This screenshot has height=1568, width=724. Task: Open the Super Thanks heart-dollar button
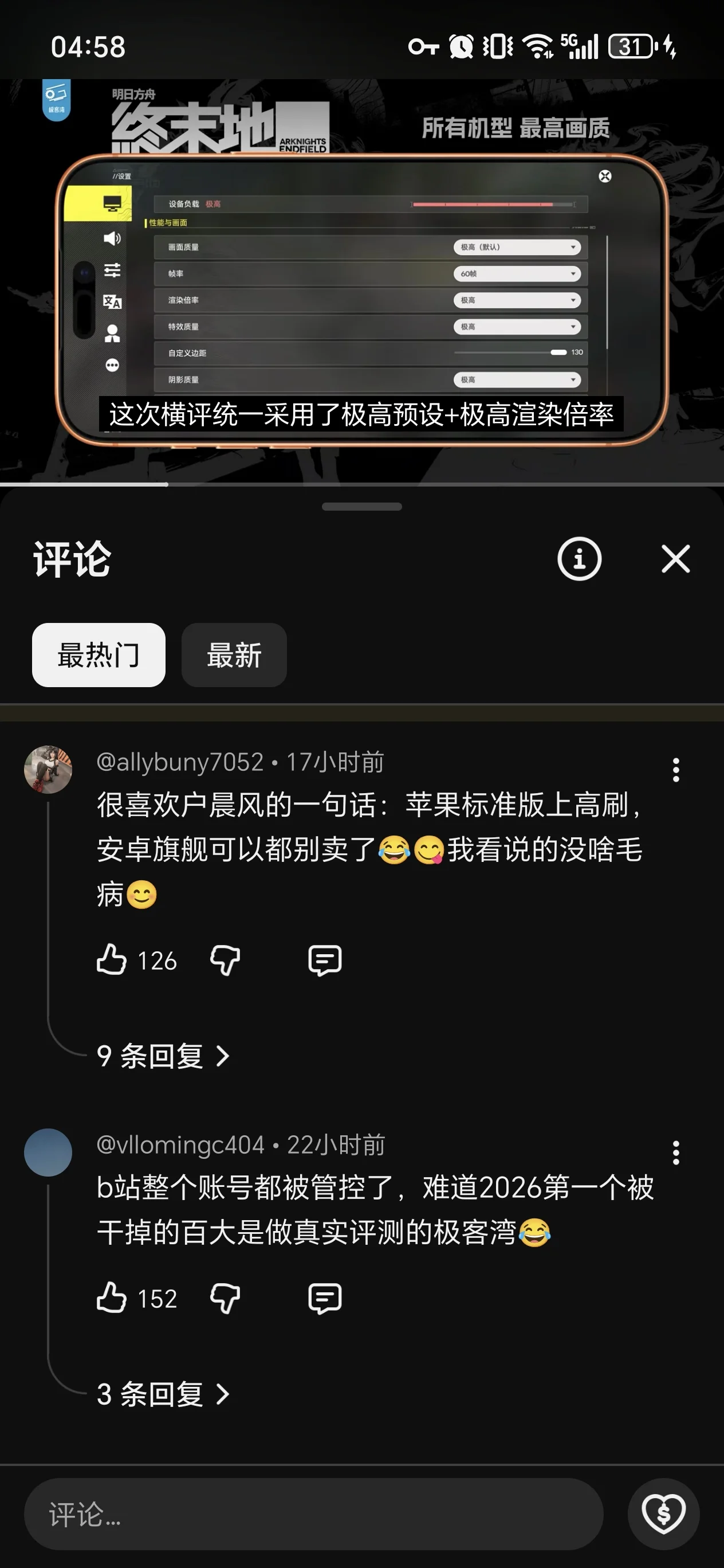(663, 1514)
